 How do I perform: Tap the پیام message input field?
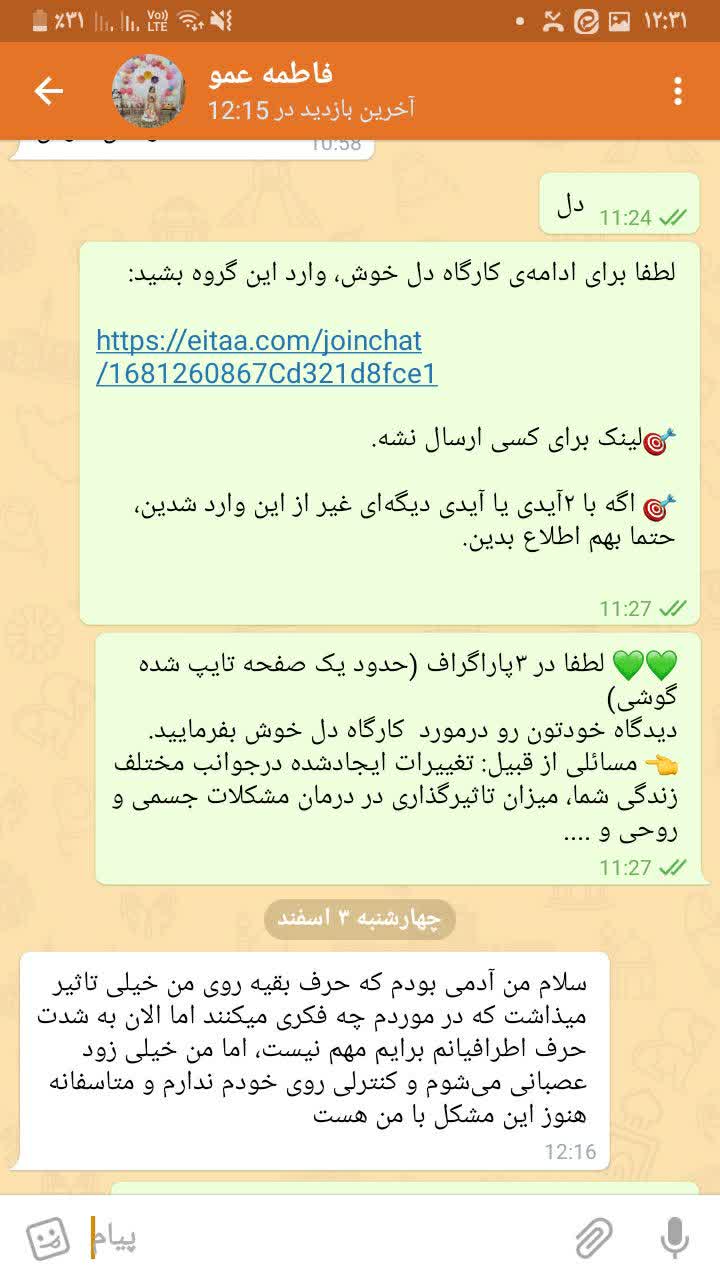330,1239
